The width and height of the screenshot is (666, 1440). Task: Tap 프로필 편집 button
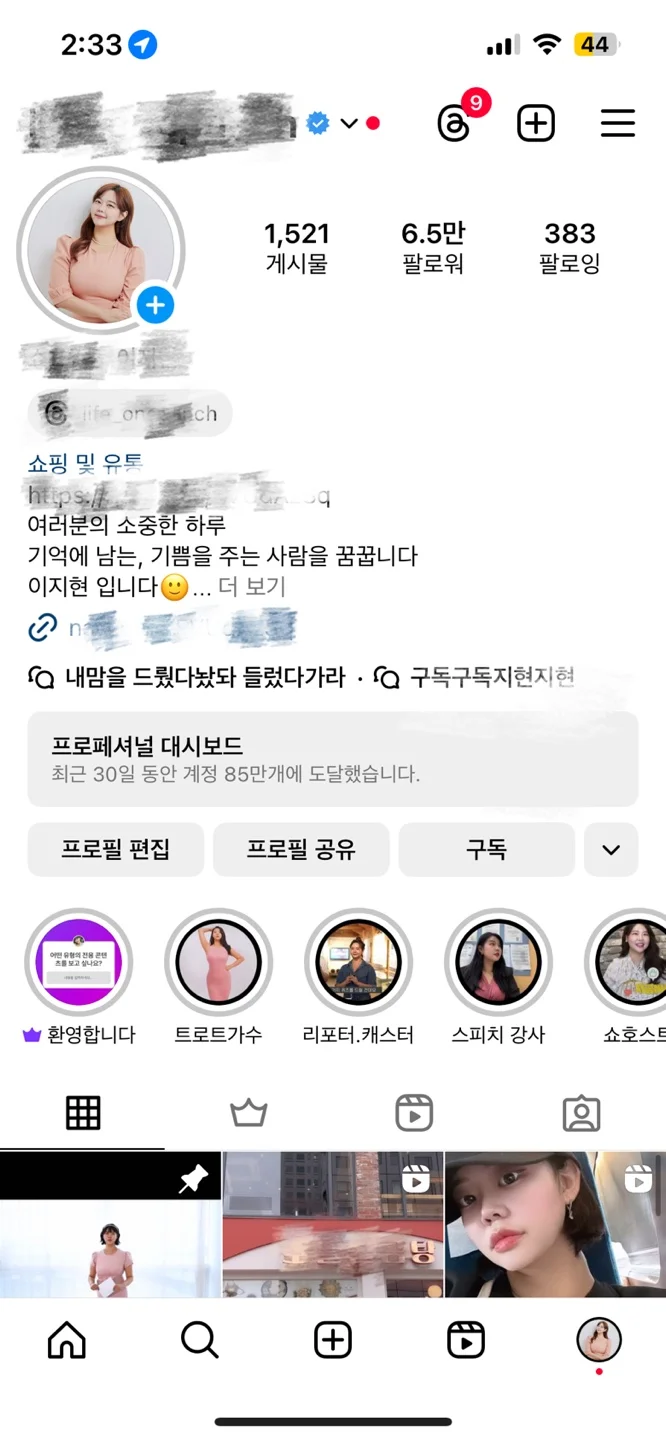coord(116,850)
